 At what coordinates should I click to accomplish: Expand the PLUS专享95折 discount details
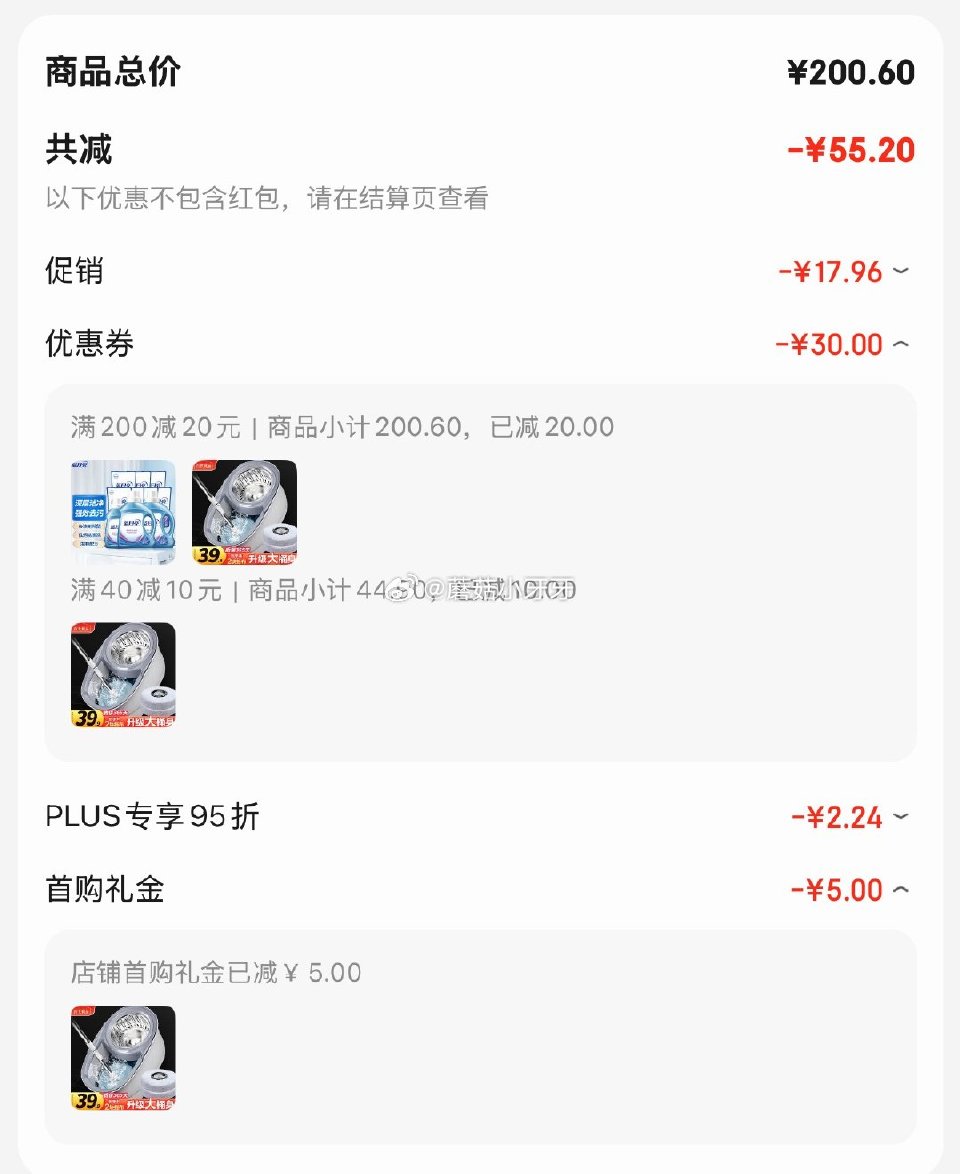click(899, 816)
